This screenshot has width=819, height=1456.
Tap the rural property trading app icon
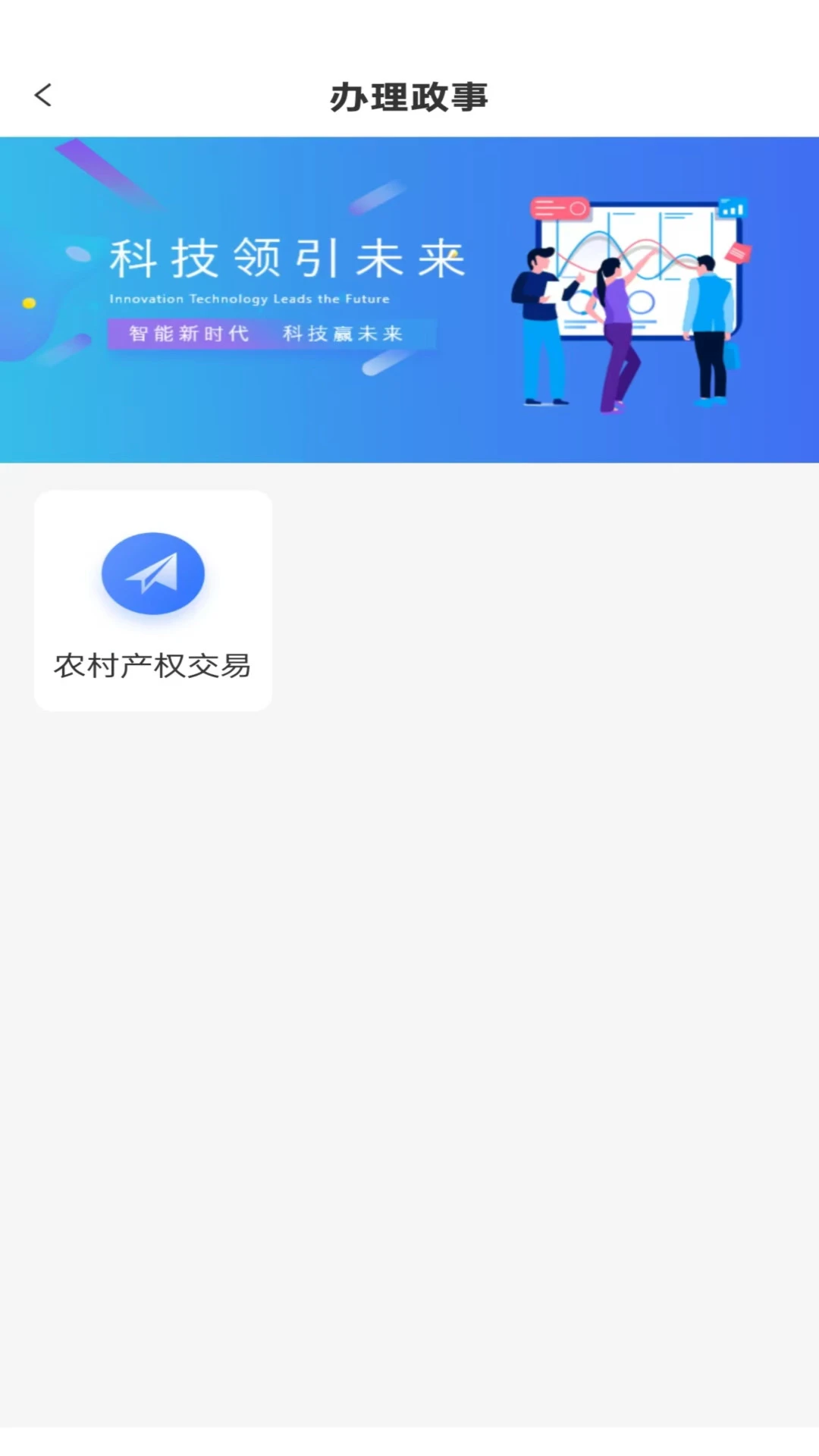[x=152, y=573]
